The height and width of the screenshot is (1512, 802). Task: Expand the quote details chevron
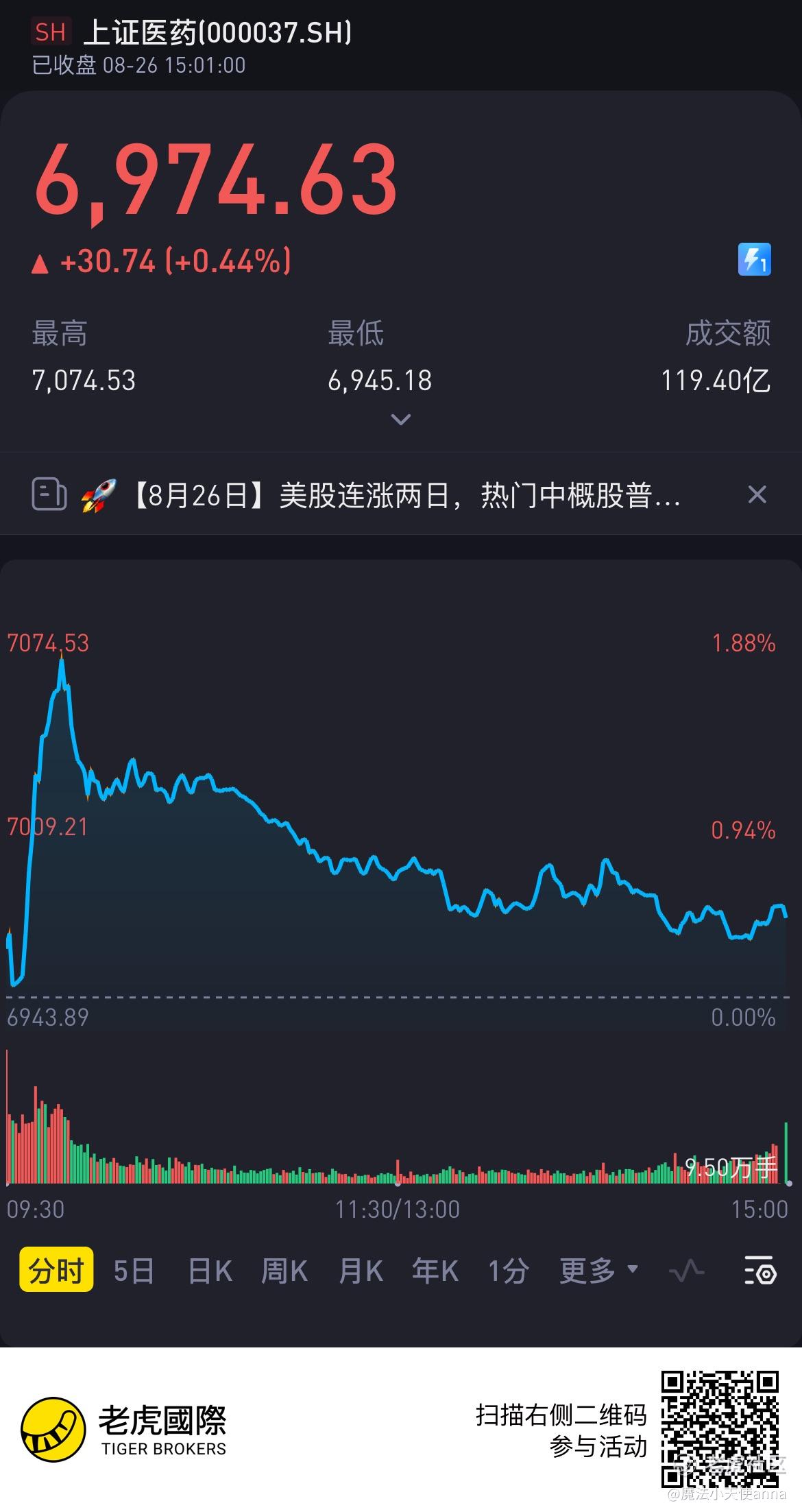400,419
